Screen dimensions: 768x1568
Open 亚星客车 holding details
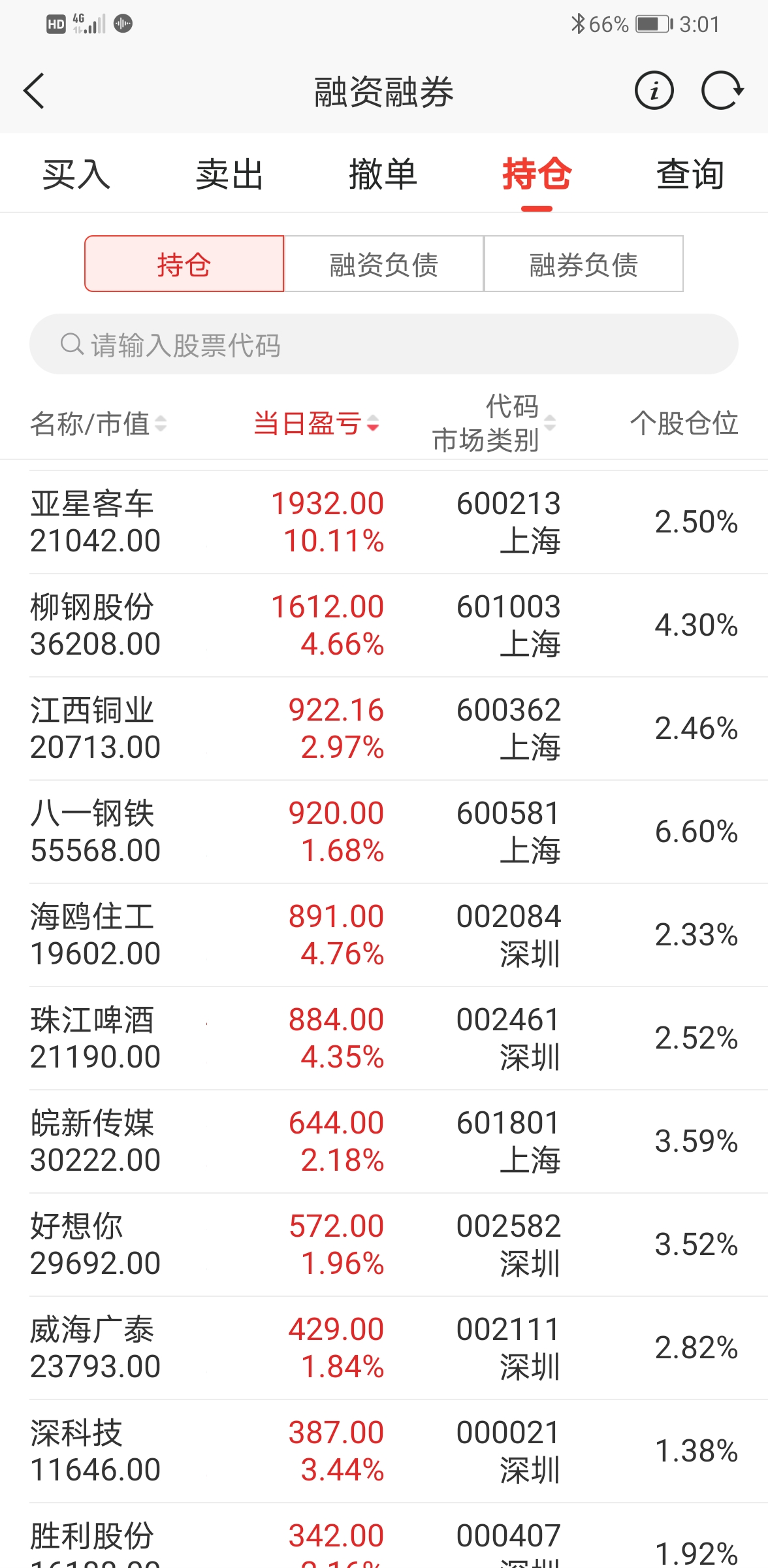pyautogui.click(x=384, y=522)
